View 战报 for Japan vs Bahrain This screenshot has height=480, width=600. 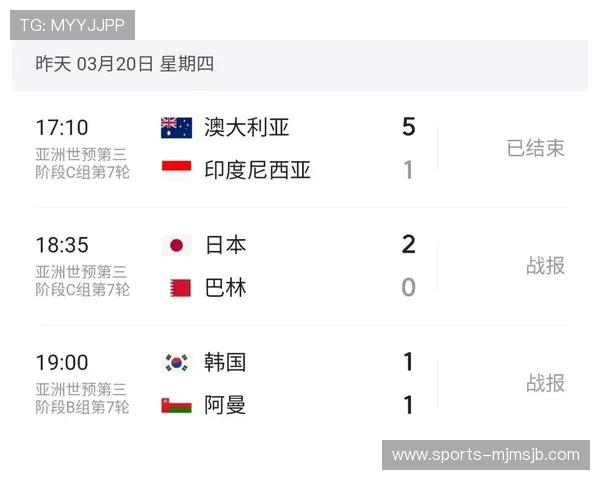coord(545,266)
